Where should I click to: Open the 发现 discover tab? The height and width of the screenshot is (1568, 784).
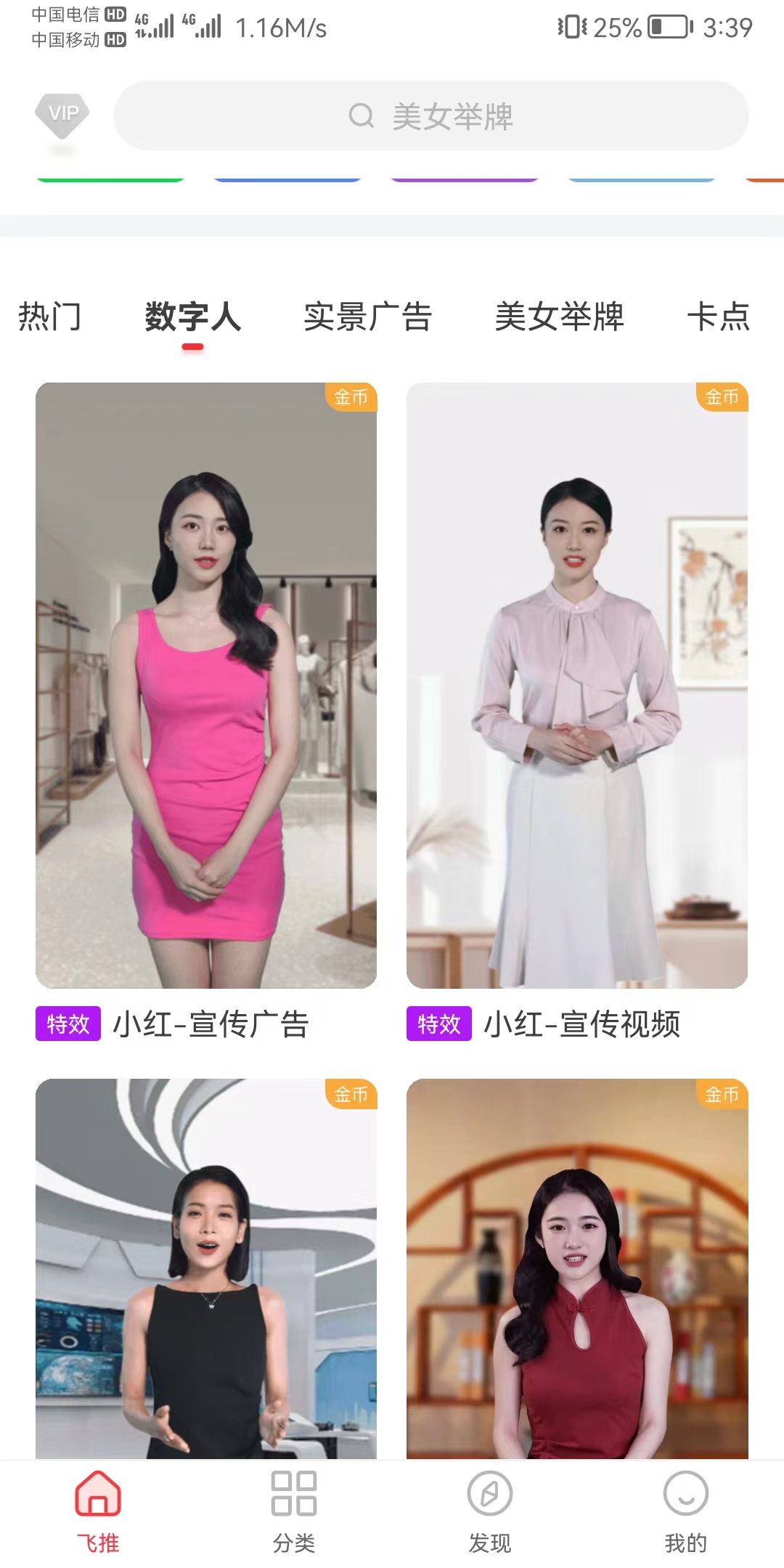490,1511
